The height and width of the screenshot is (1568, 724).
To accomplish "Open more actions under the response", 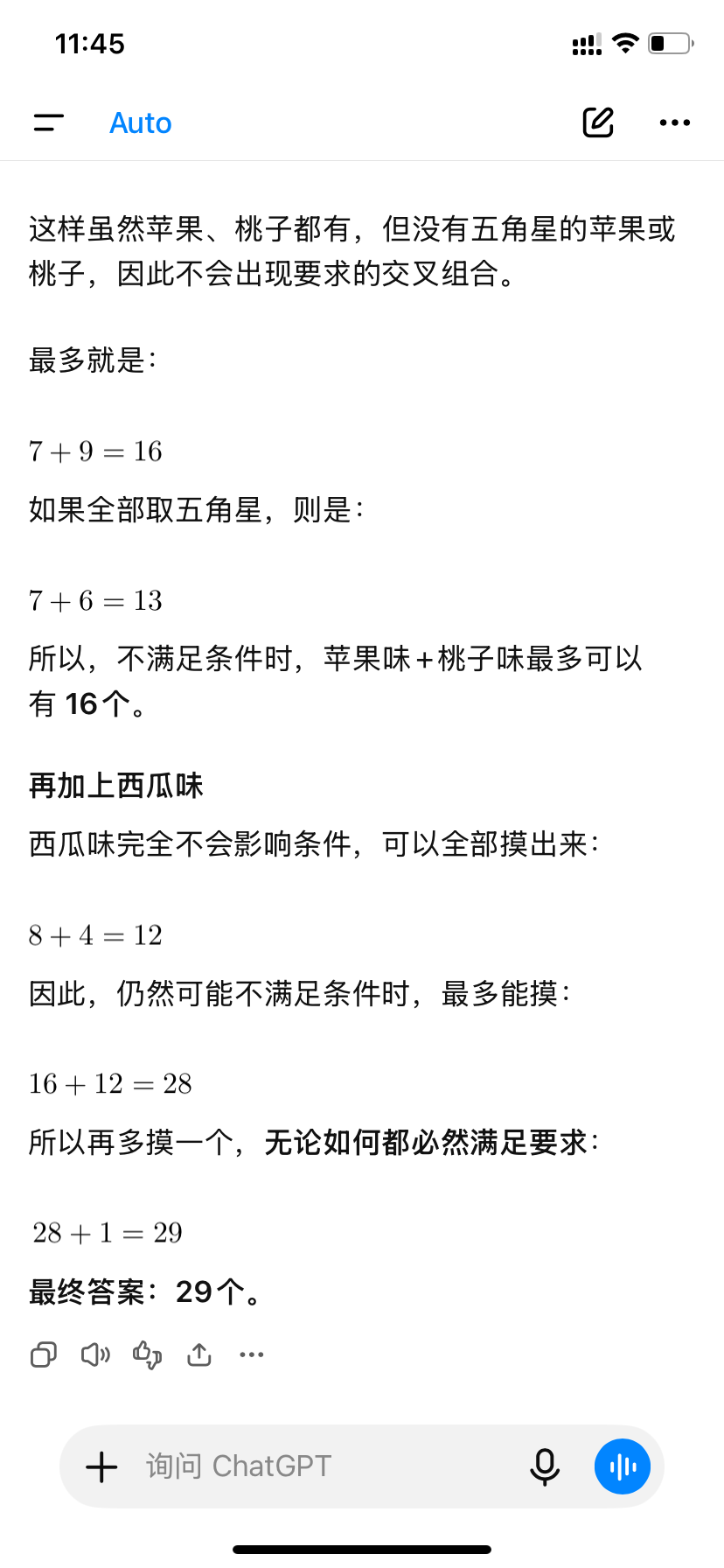I will 252,1354.
